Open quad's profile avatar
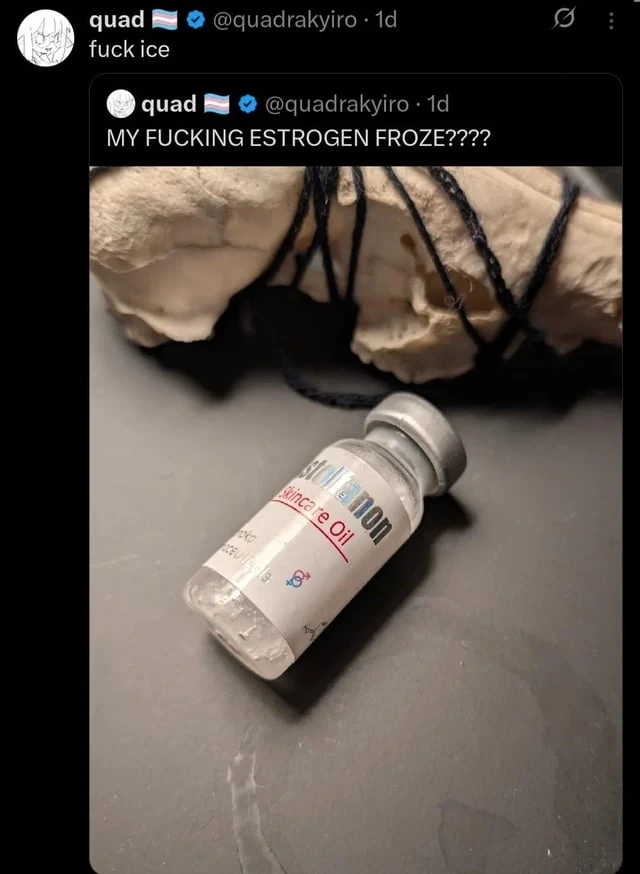 point(46,39)
